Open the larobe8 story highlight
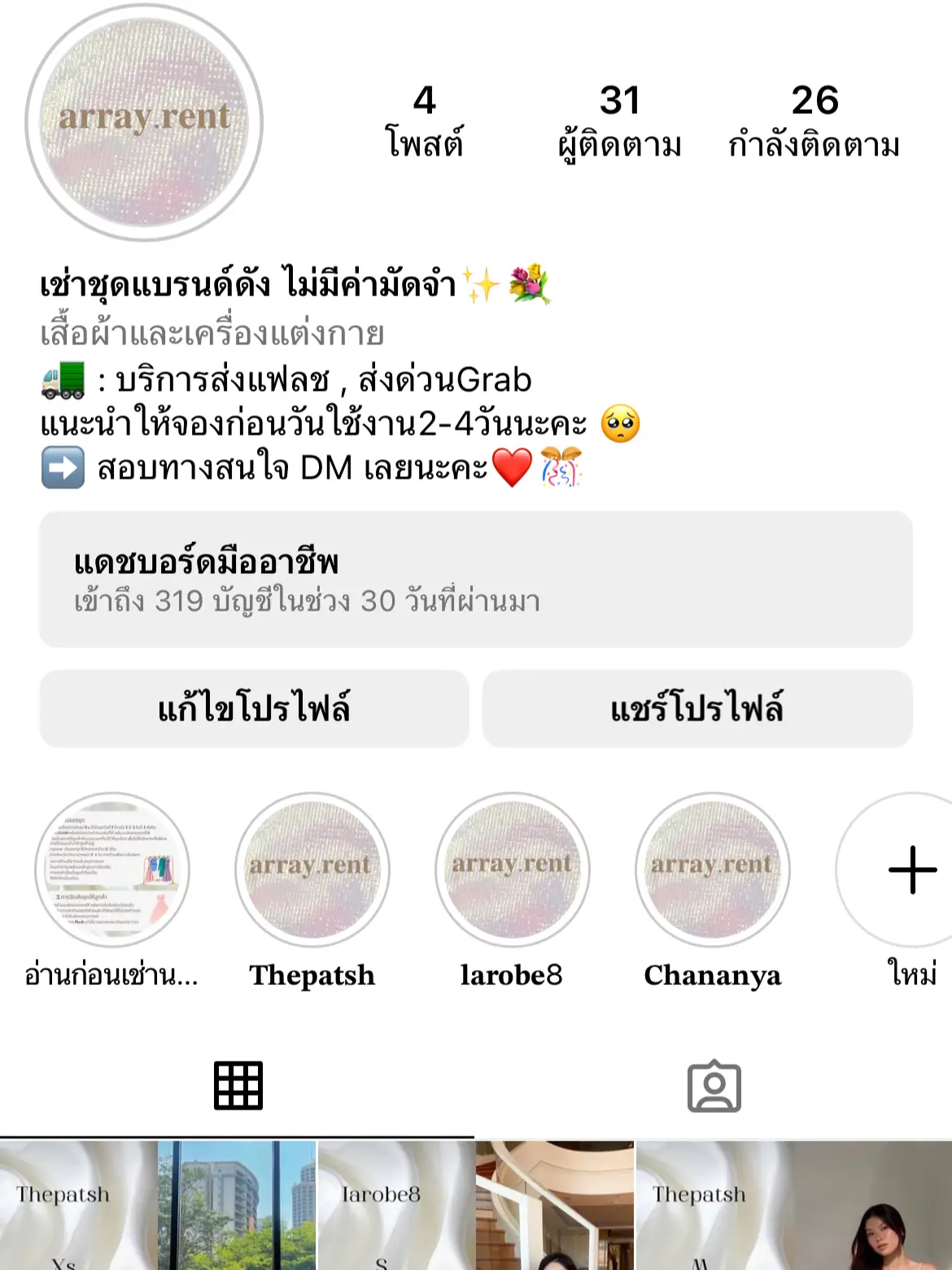 [x=513, y=869]
